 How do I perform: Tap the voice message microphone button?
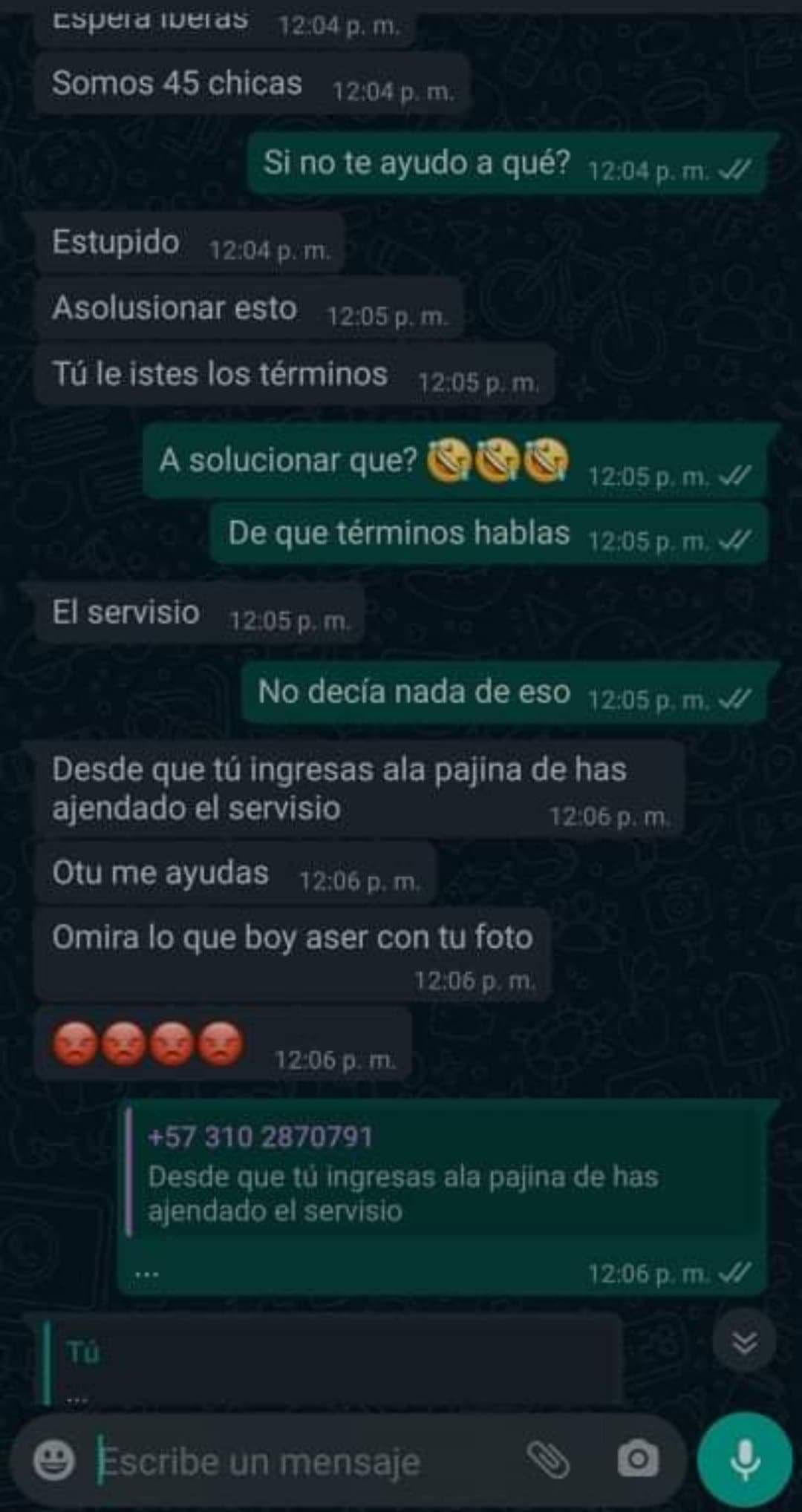click(744, 1460)
